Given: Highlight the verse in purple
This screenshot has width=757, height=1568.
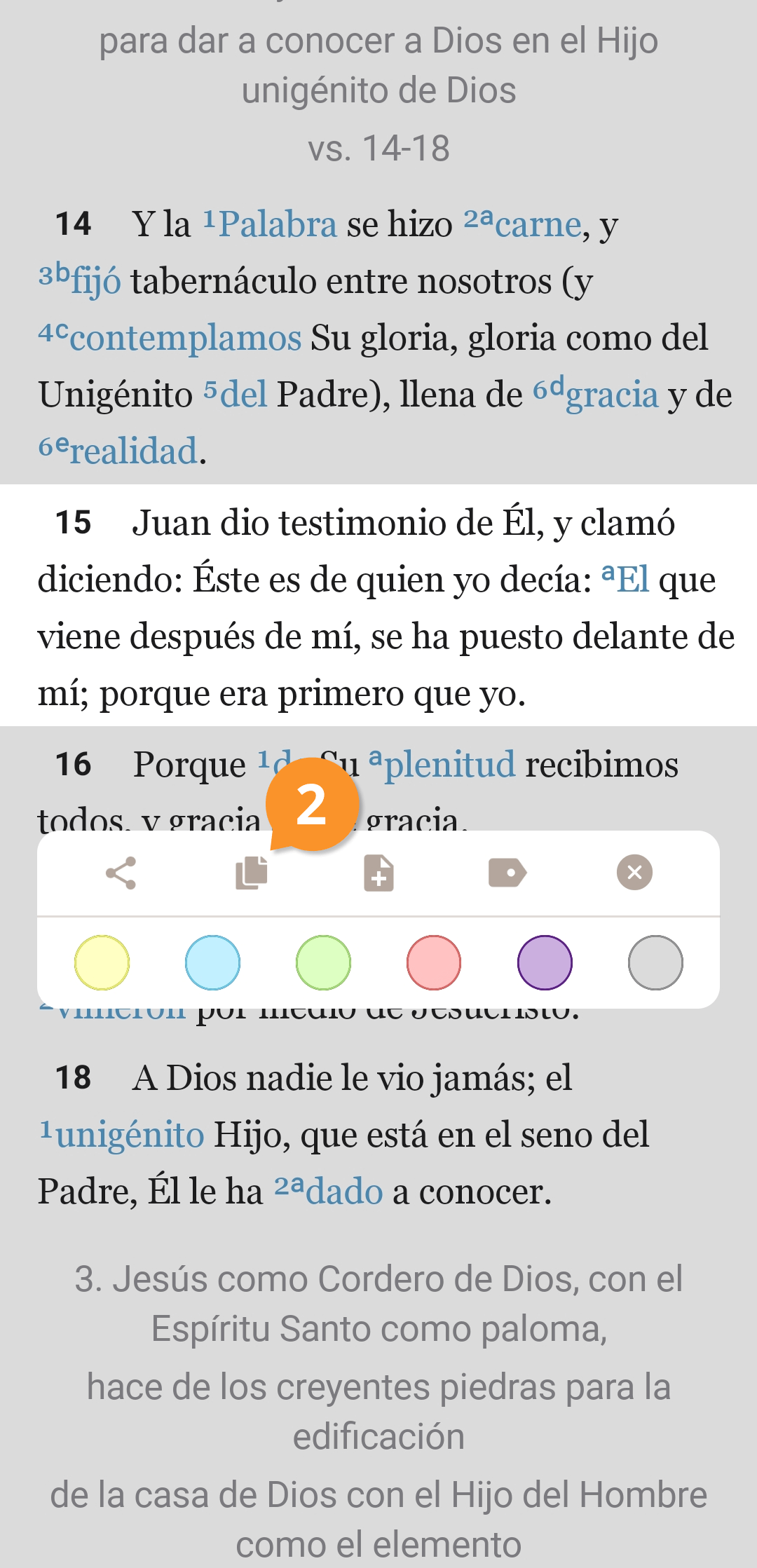Looking at the screenshot, I should click(545, 962).
